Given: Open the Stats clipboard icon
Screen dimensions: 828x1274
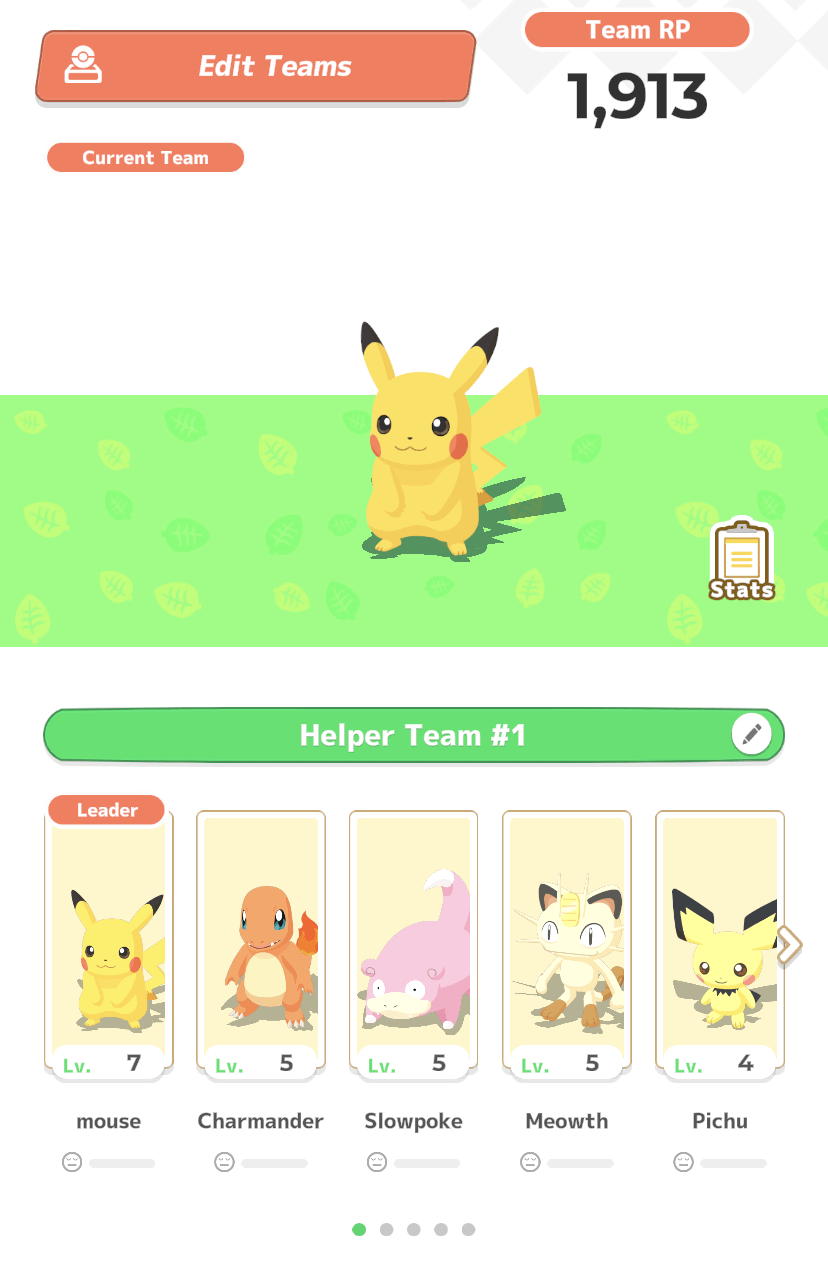Looking at the screenshot, I should point(741,561).
